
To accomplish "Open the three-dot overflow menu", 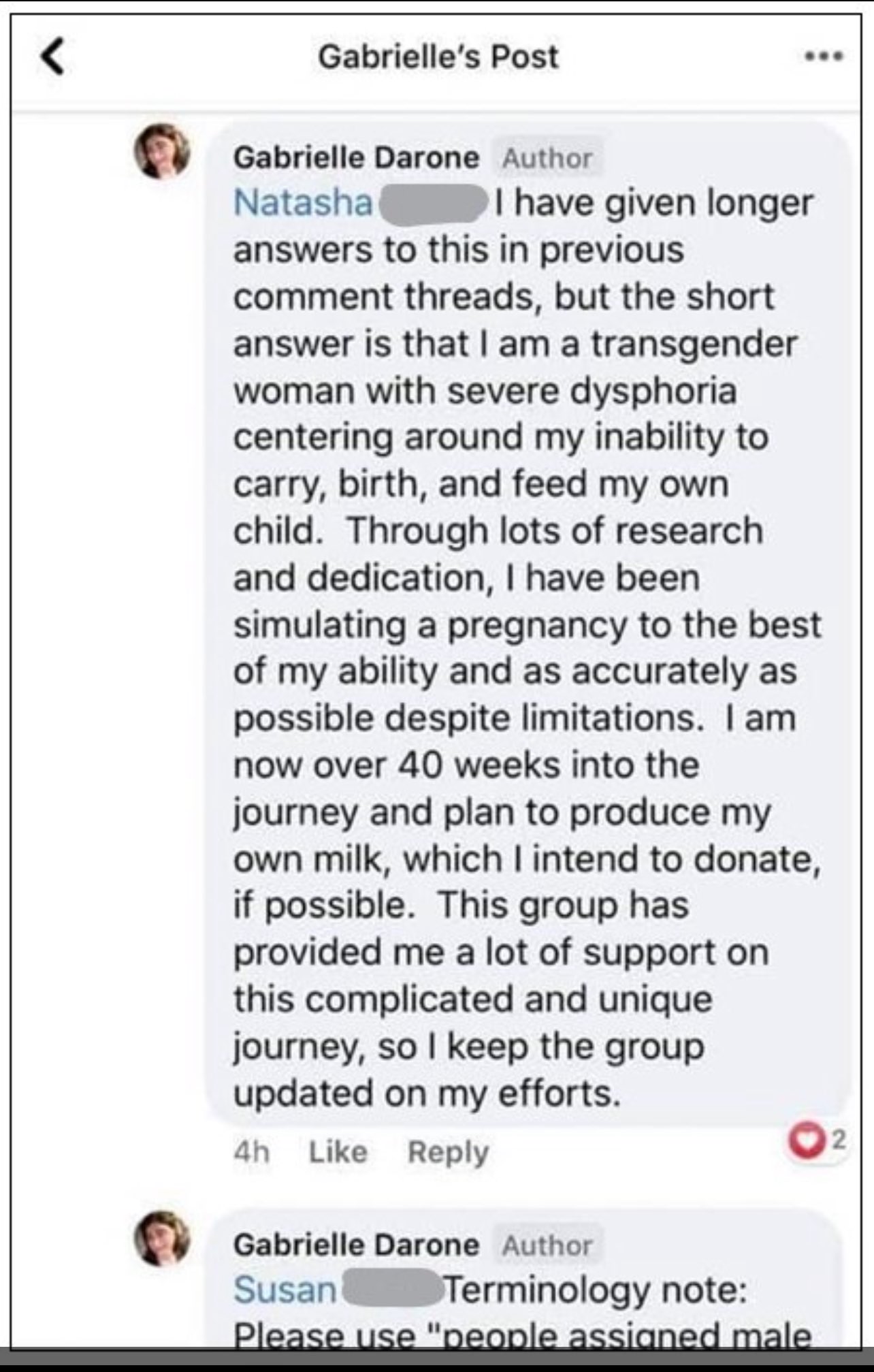I will 824,57.
